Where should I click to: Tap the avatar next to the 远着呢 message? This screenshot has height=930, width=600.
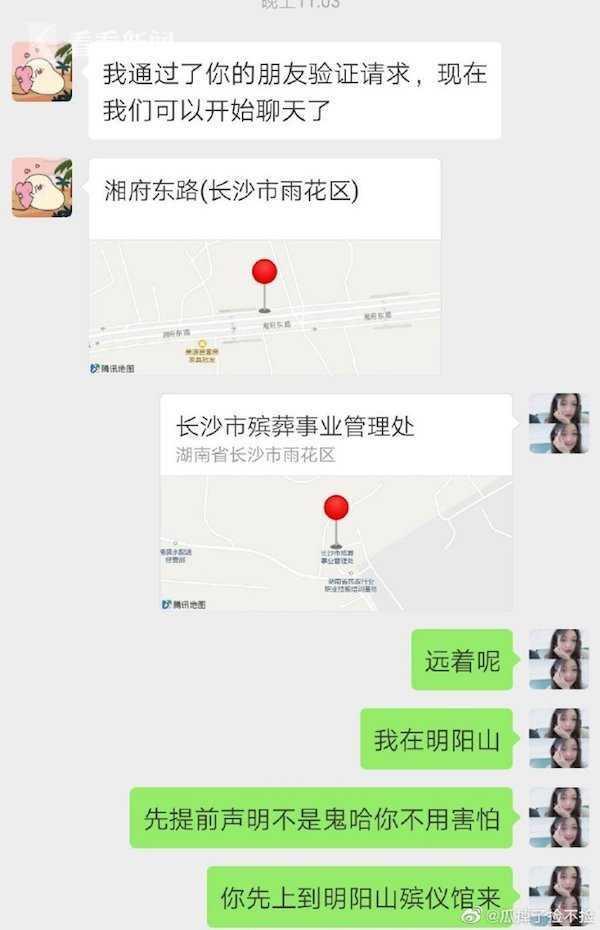(x=558, y=659)
